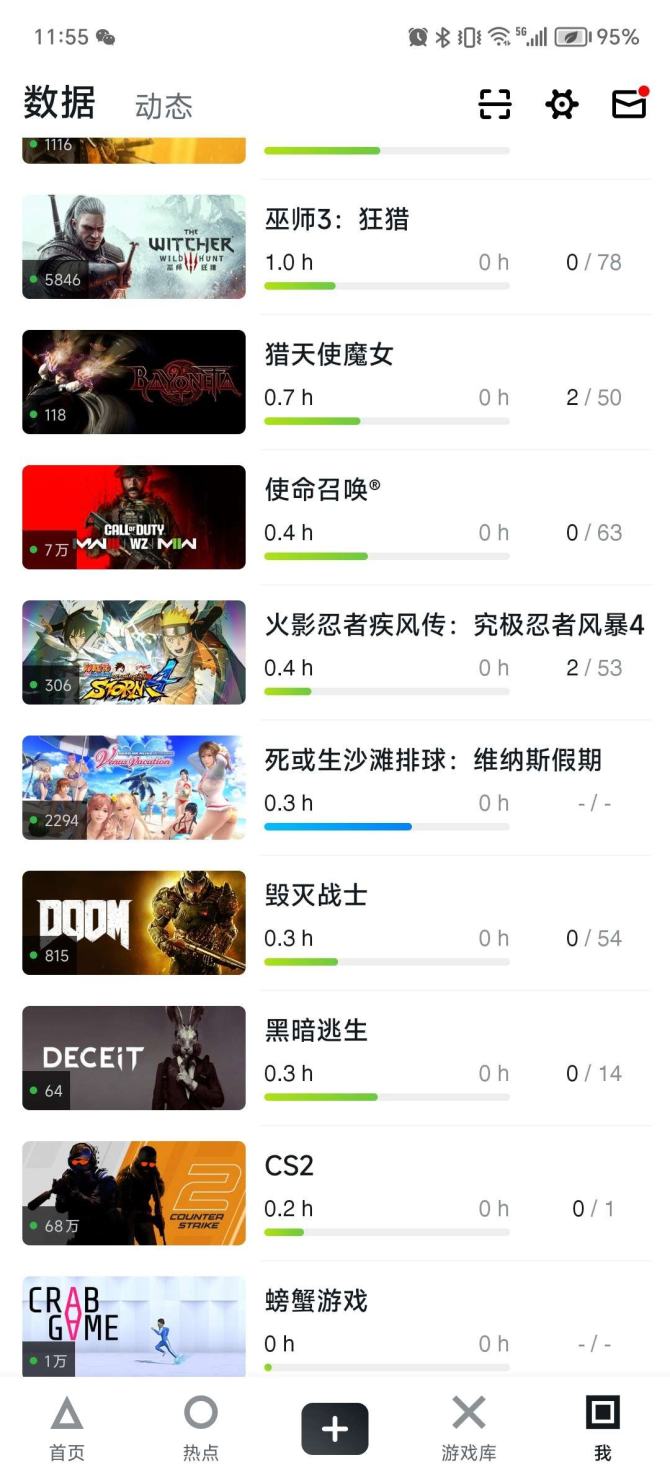The height and width of the screenshot is (1481, 670).
Task: Open 火影忍者疾风传：究极忍者风暴4 entry
Action: tap(454, 625)
